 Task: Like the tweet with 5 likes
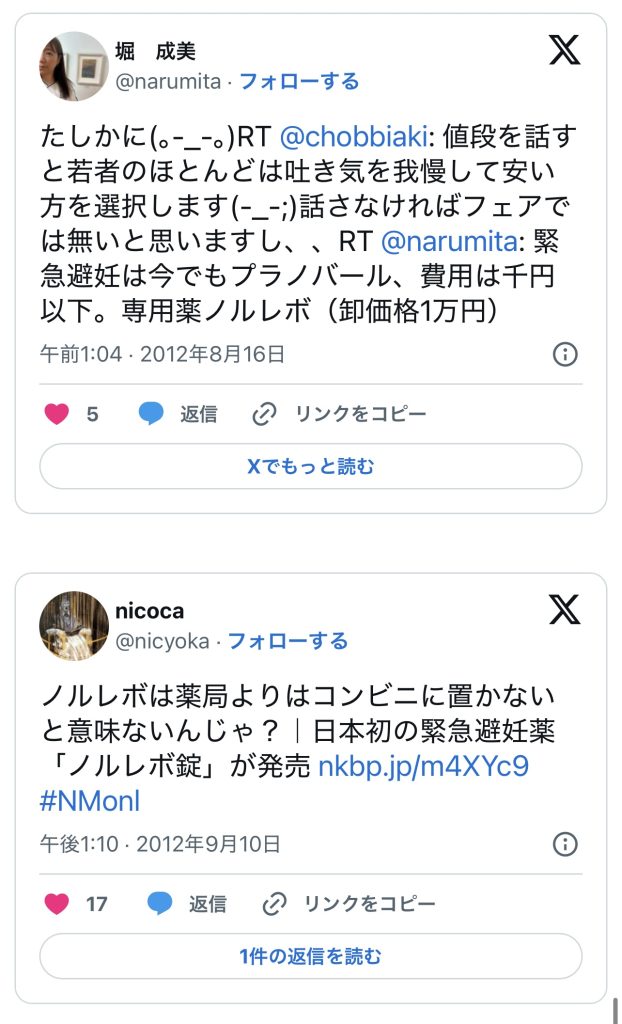pos(58,414)
